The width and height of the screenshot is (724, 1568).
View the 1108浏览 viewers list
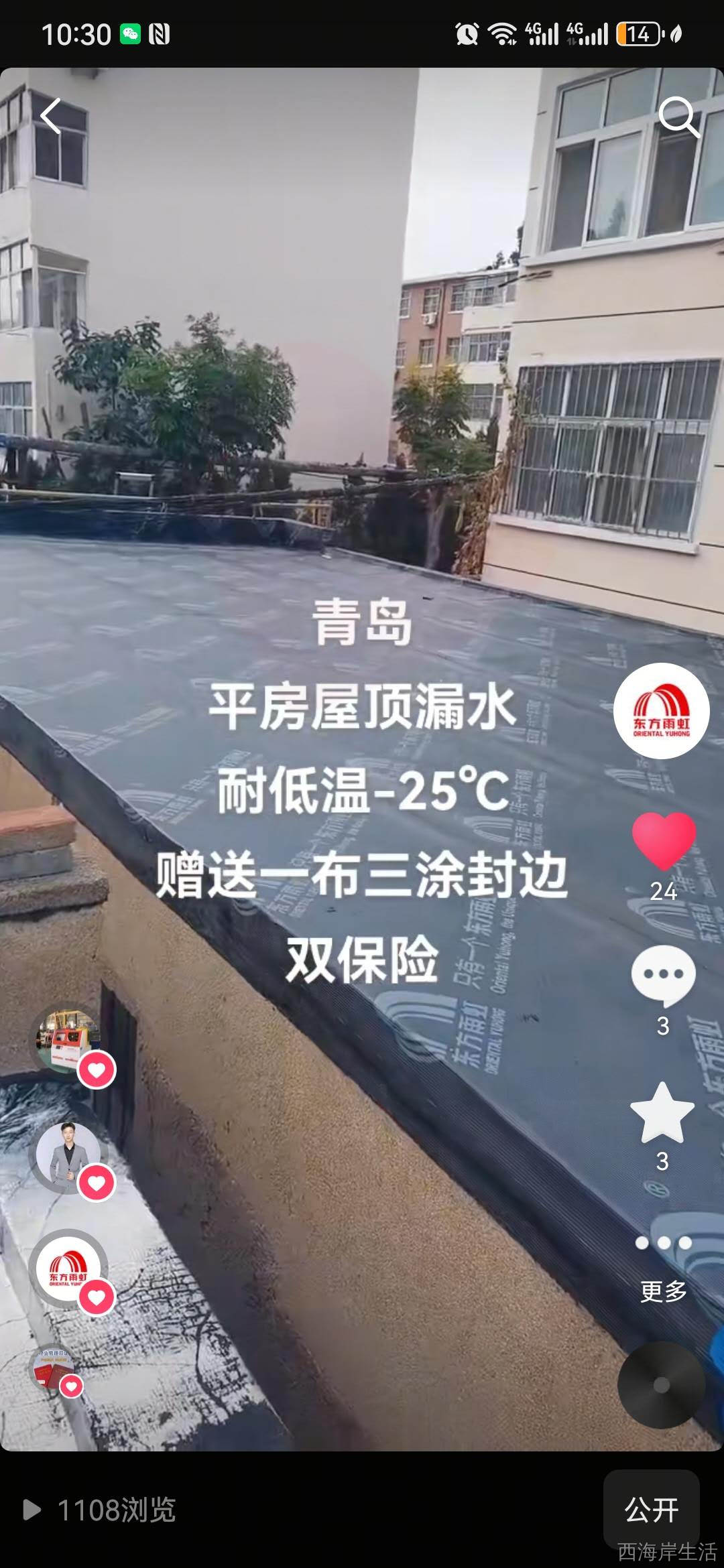[101, 1510]
